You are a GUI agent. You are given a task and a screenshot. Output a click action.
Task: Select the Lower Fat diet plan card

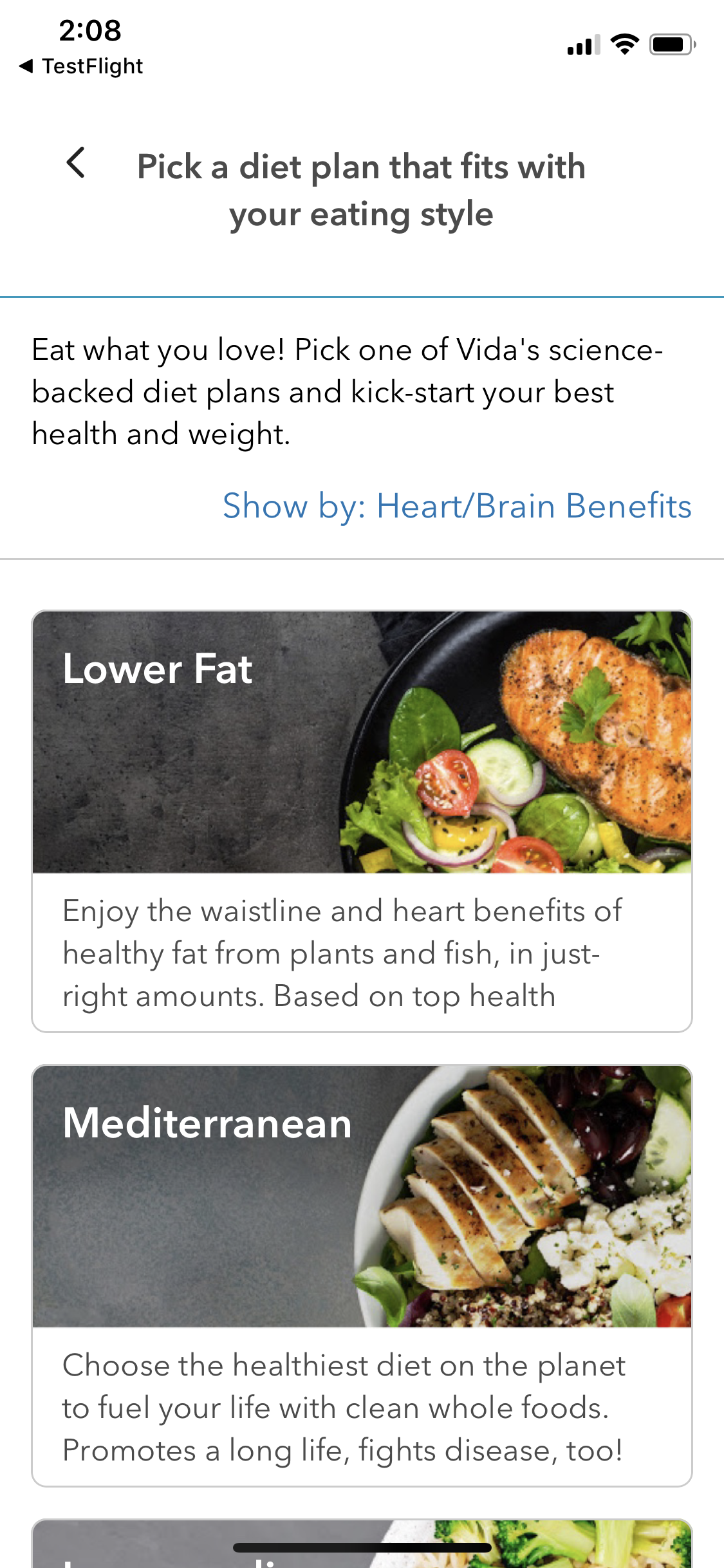[362, 821]
